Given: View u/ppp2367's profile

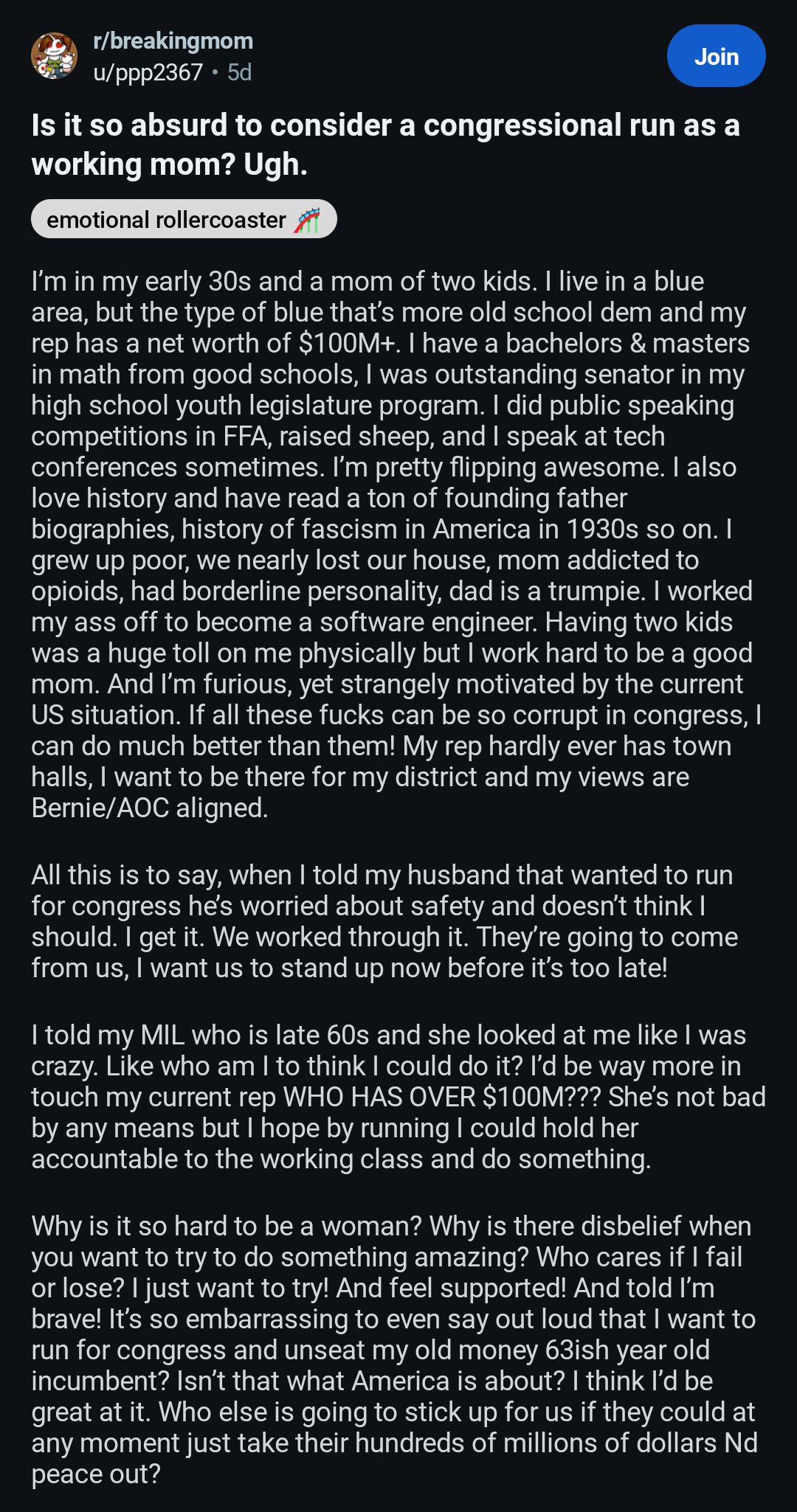Looking at the screenshot, I should coord(148,72).
